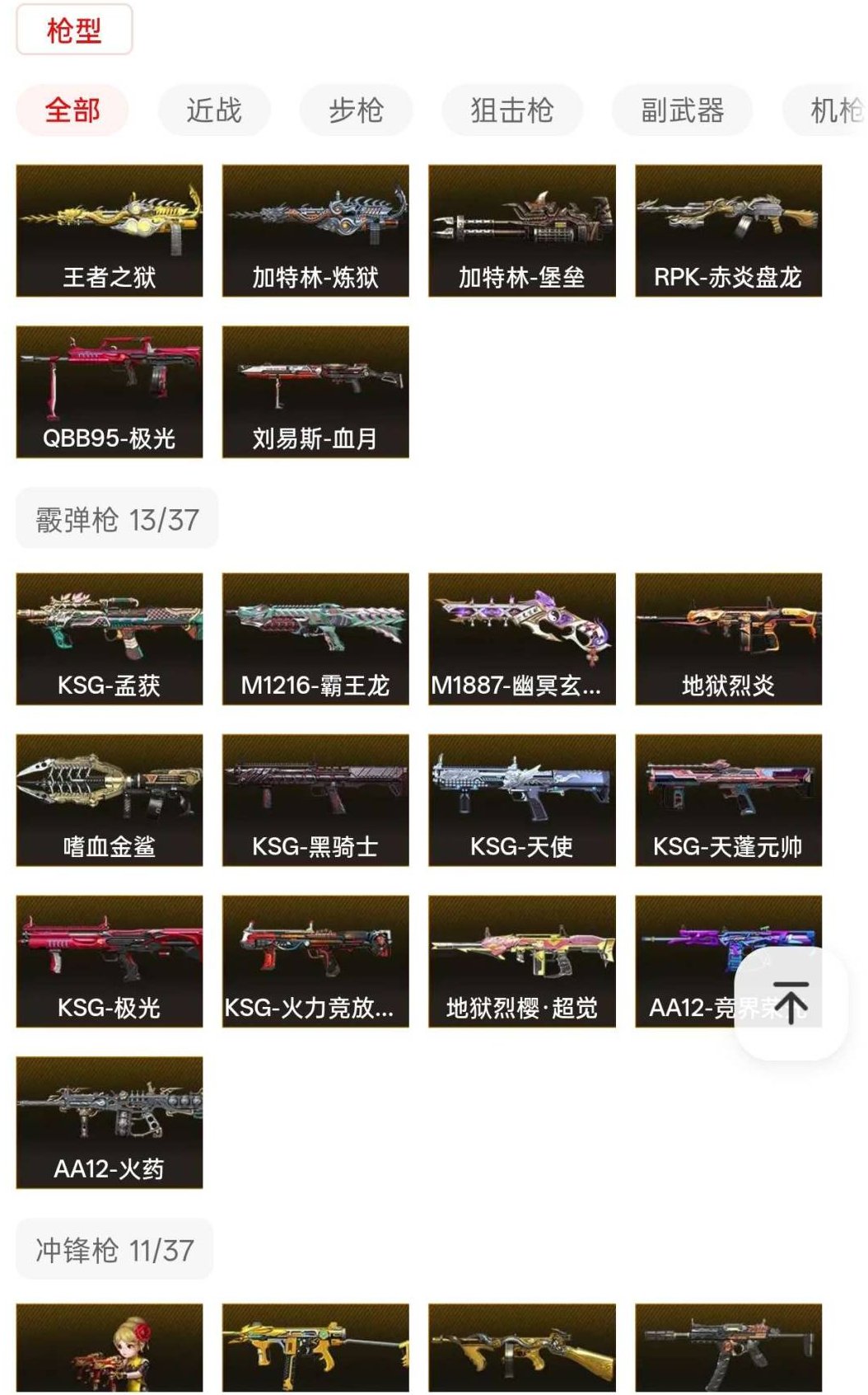Select the 全部 category tab
This screenshot has width=868, height=1395.
[74, 110]
